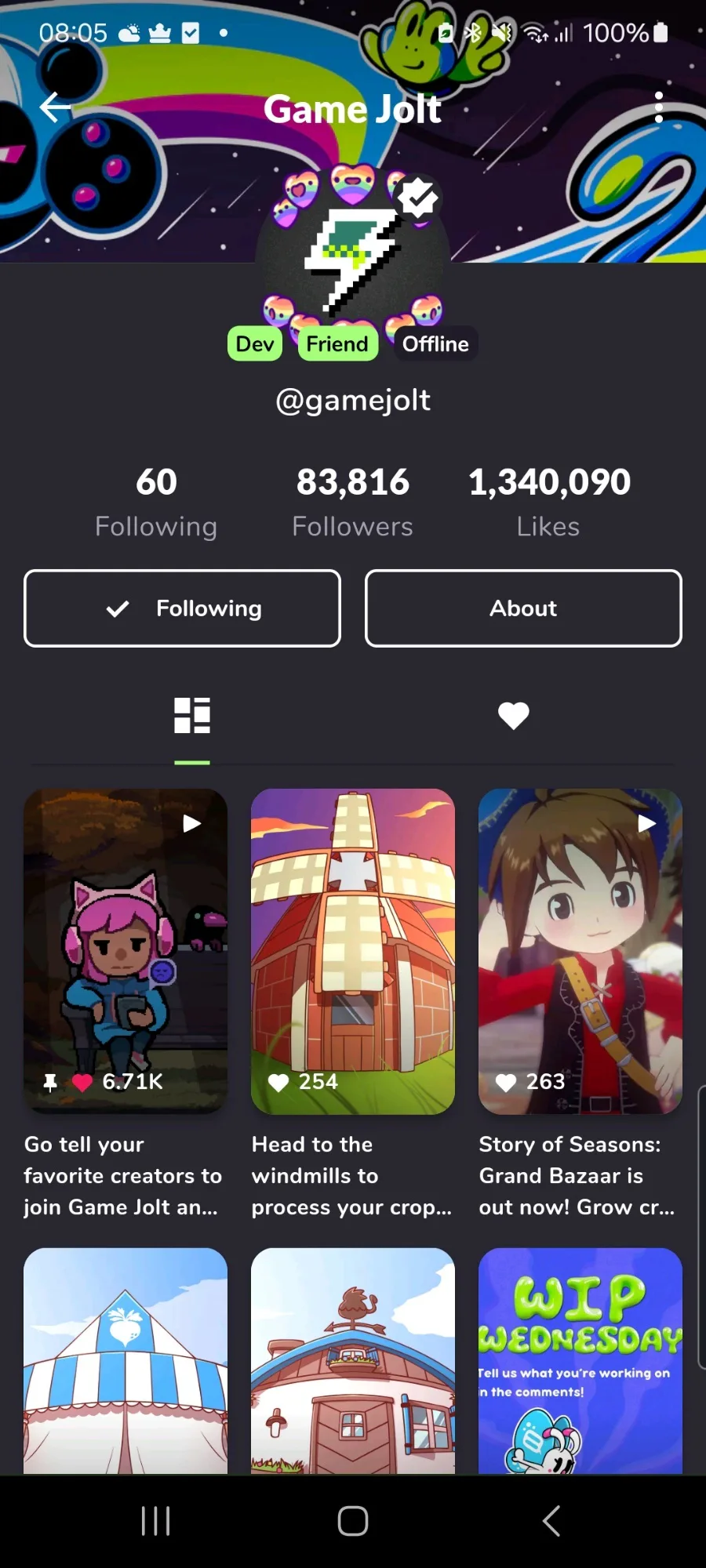The width and height of the screenshot is (706, 1568).
Task: Open the recent apps view
Action: click(155, 1521)
